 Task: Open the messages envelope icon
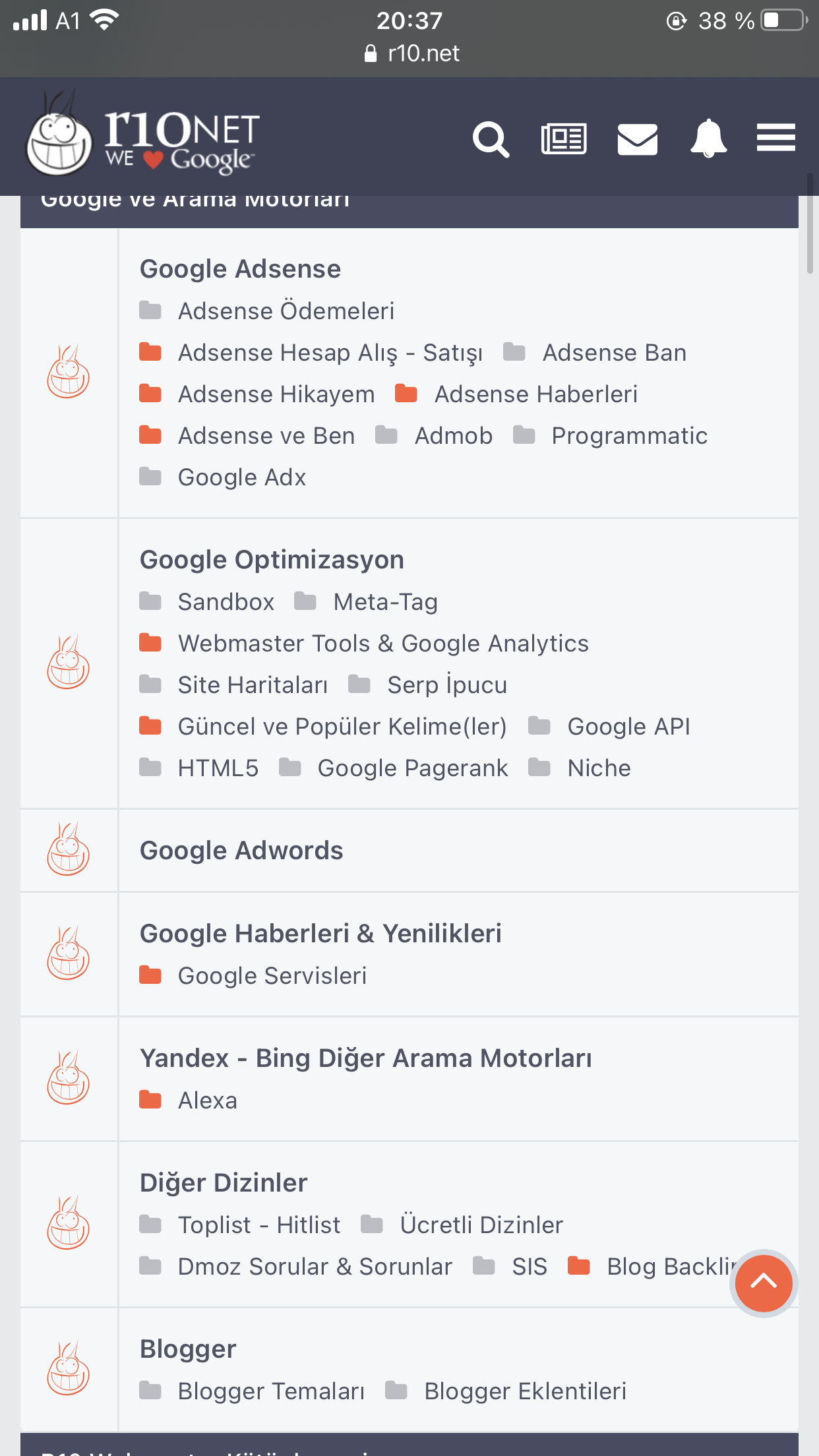click(637, 139)
